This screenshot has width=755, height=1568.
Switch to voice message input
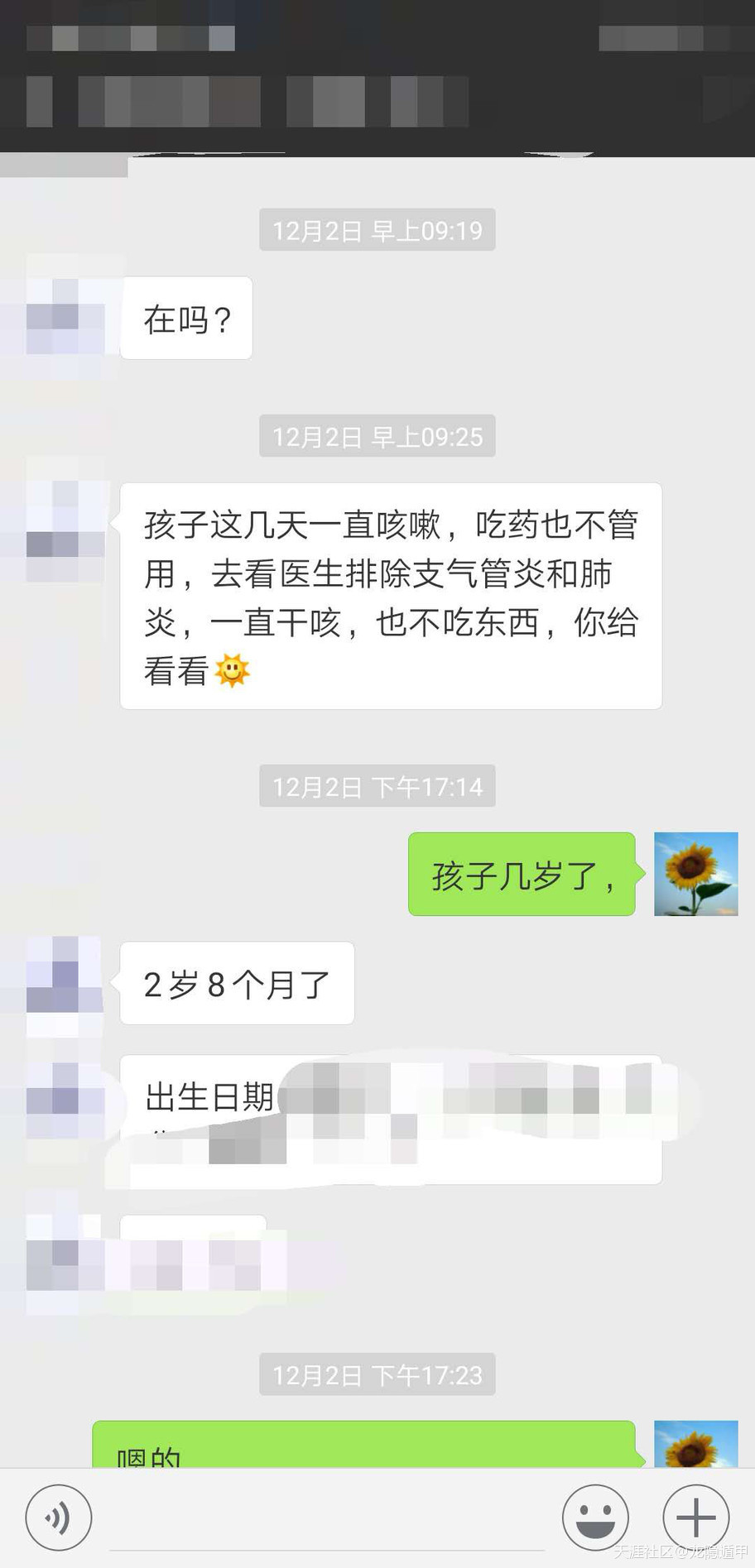[x=58, y=1518]
